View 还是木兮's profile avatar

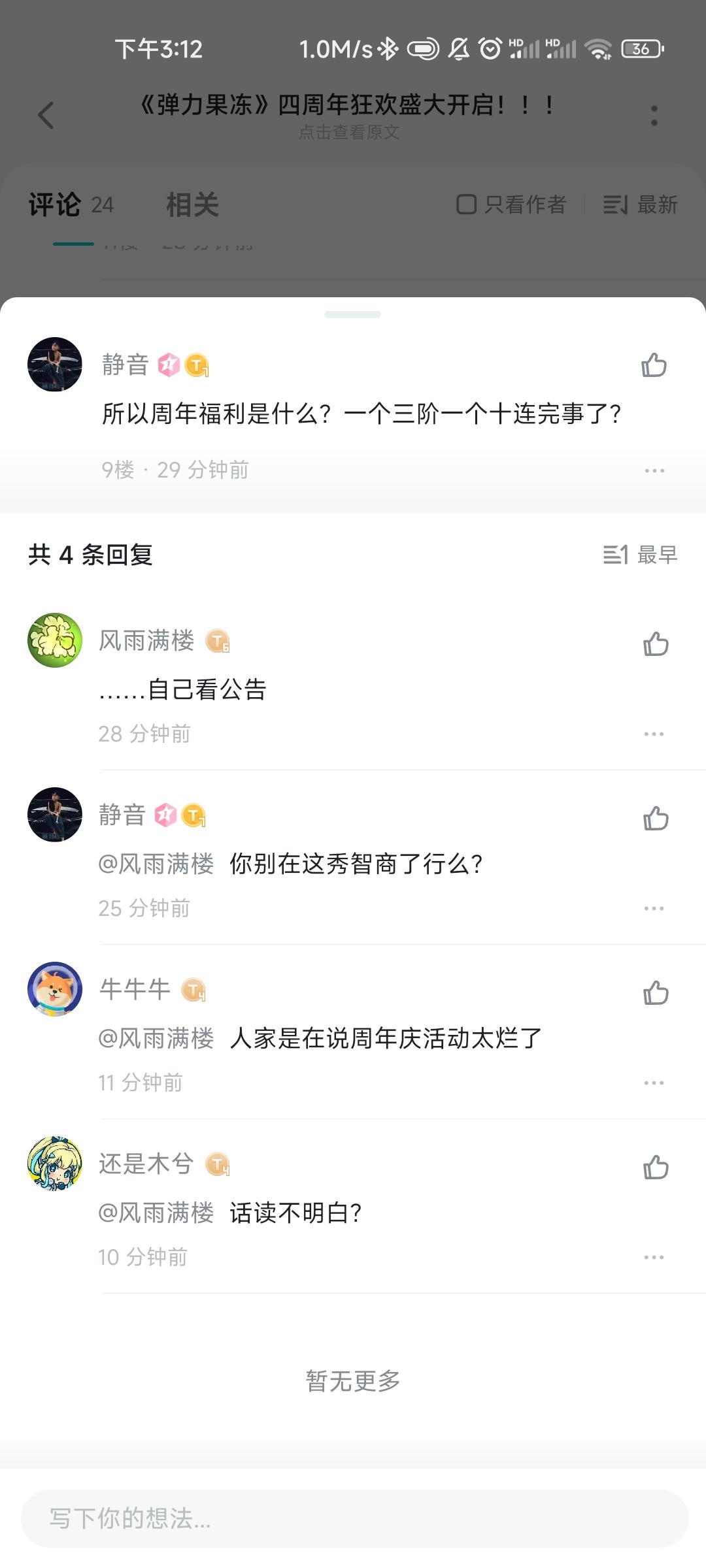coord(55,1164)
